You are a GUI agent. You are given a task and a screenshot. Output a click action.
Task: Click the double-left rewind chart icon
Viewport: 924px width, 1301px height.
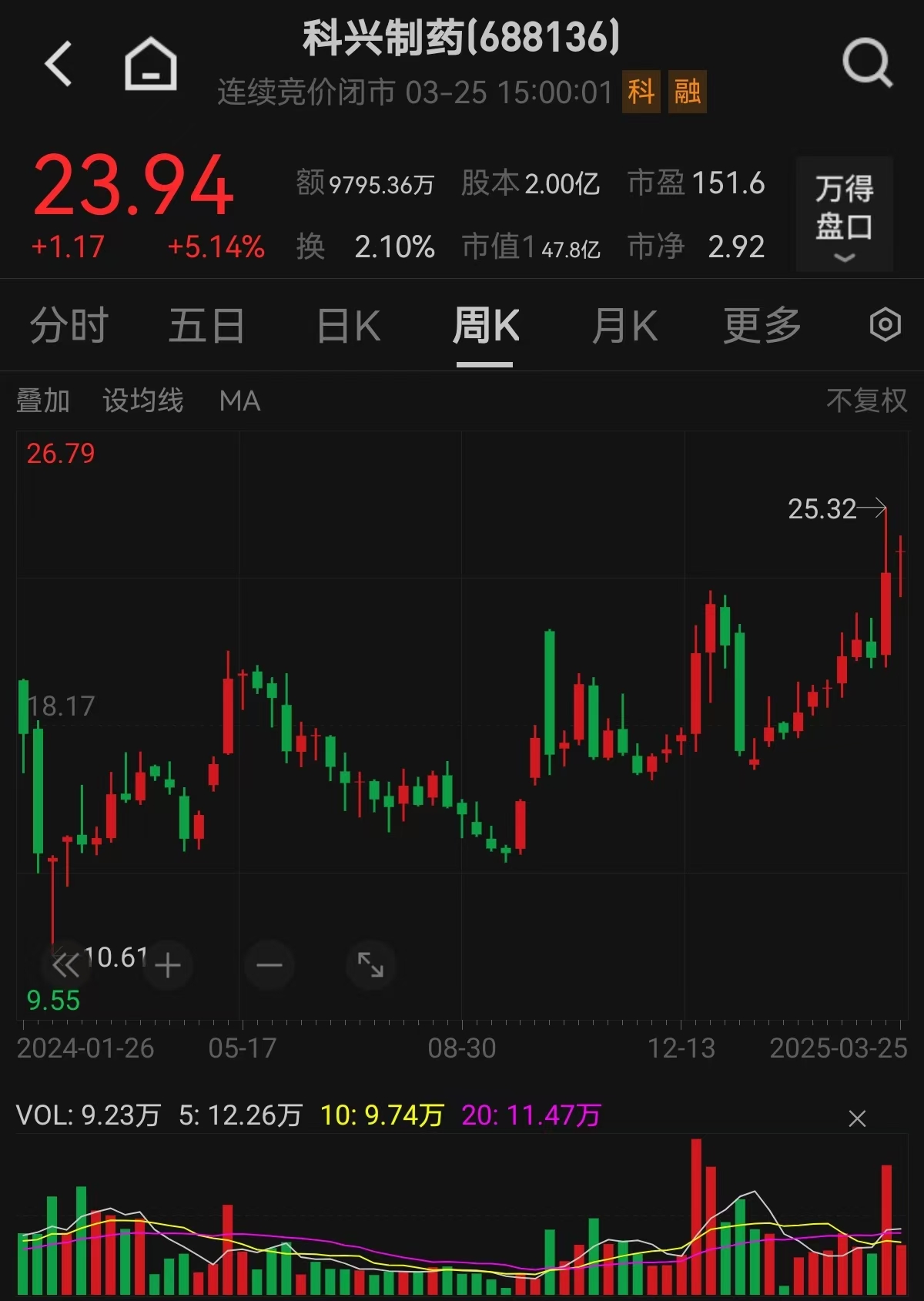pos(65,964)
